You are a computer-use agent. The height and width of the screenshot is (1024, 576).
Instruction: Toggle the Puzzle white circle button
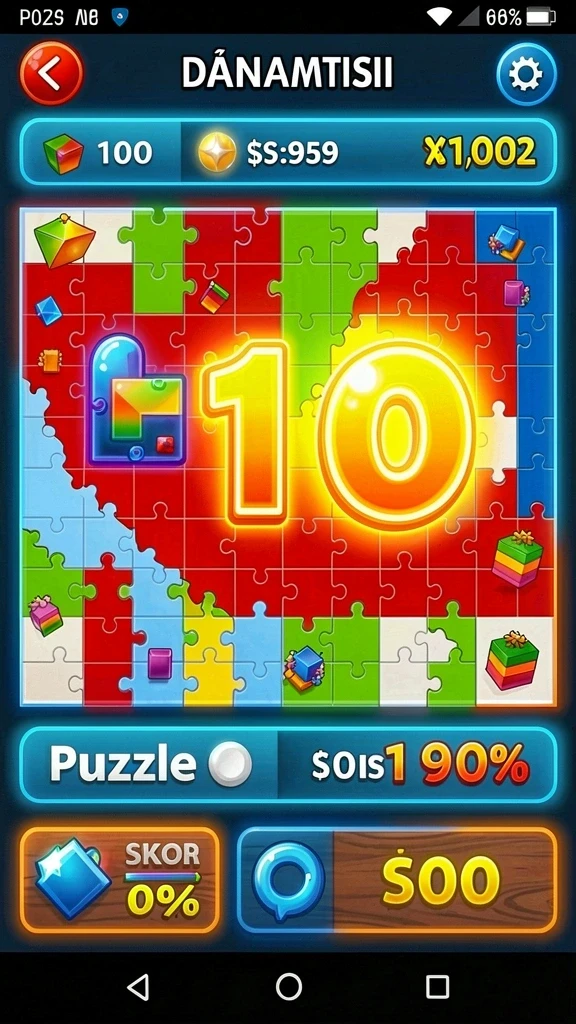click(230, 763)
